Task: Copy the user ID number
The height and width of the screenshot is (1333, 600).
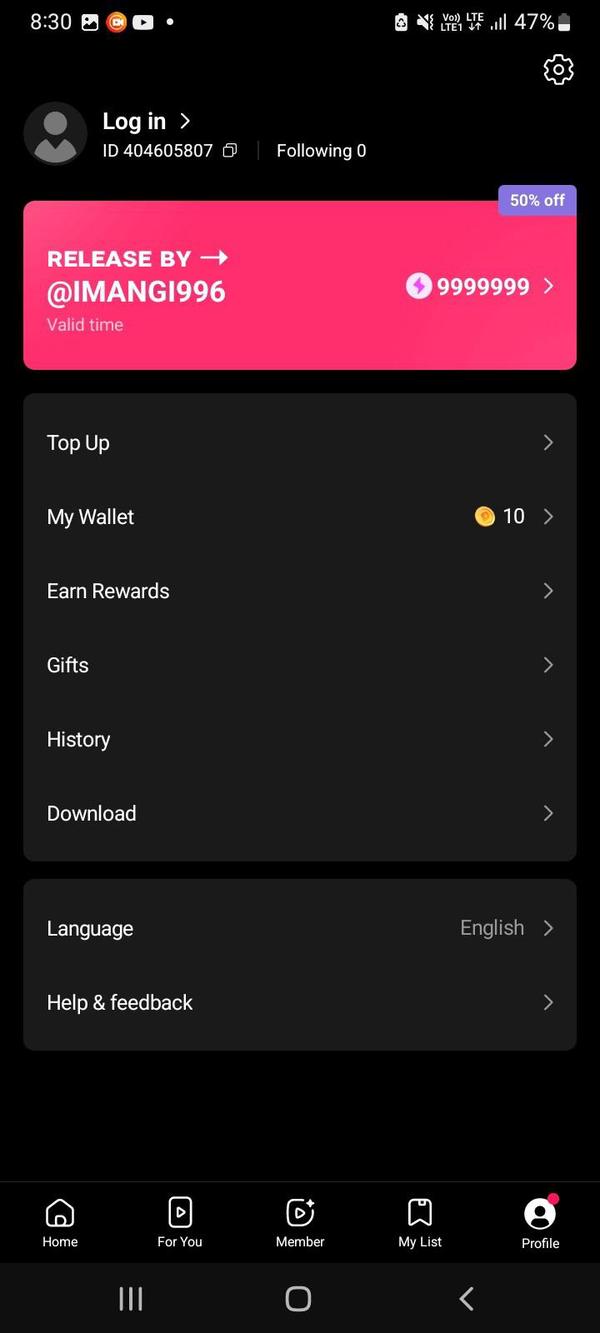Action: click(x=230, y=151)
